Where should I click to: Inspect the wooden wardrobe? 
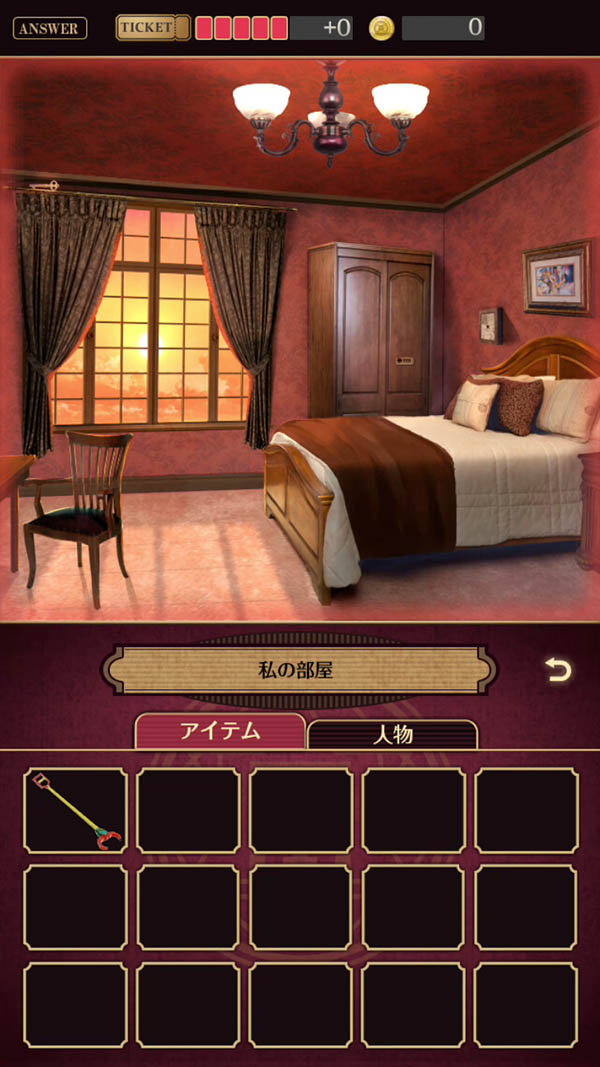371,332
